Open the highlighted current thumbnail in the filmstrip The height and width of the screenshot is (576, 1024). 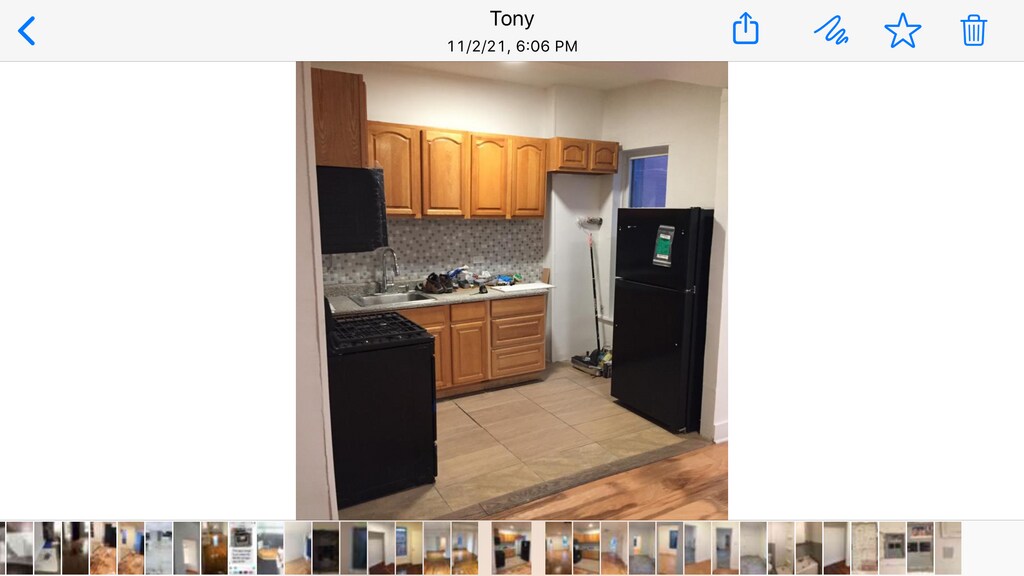point(511,548)
